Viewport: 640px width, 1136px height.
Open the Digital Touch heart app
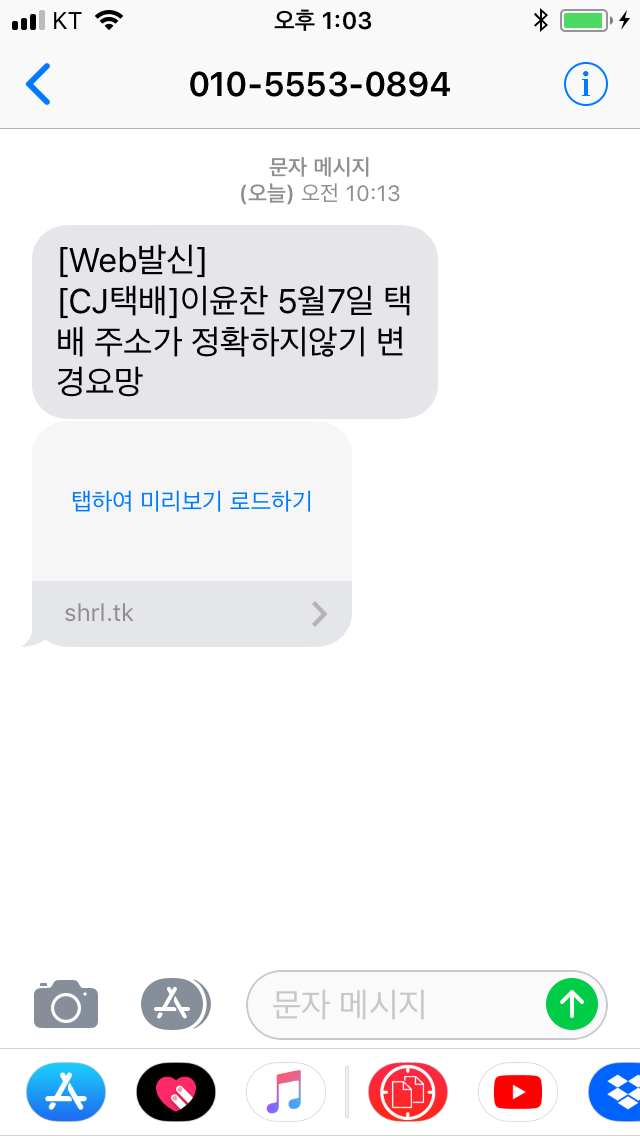pos(176,1092)
